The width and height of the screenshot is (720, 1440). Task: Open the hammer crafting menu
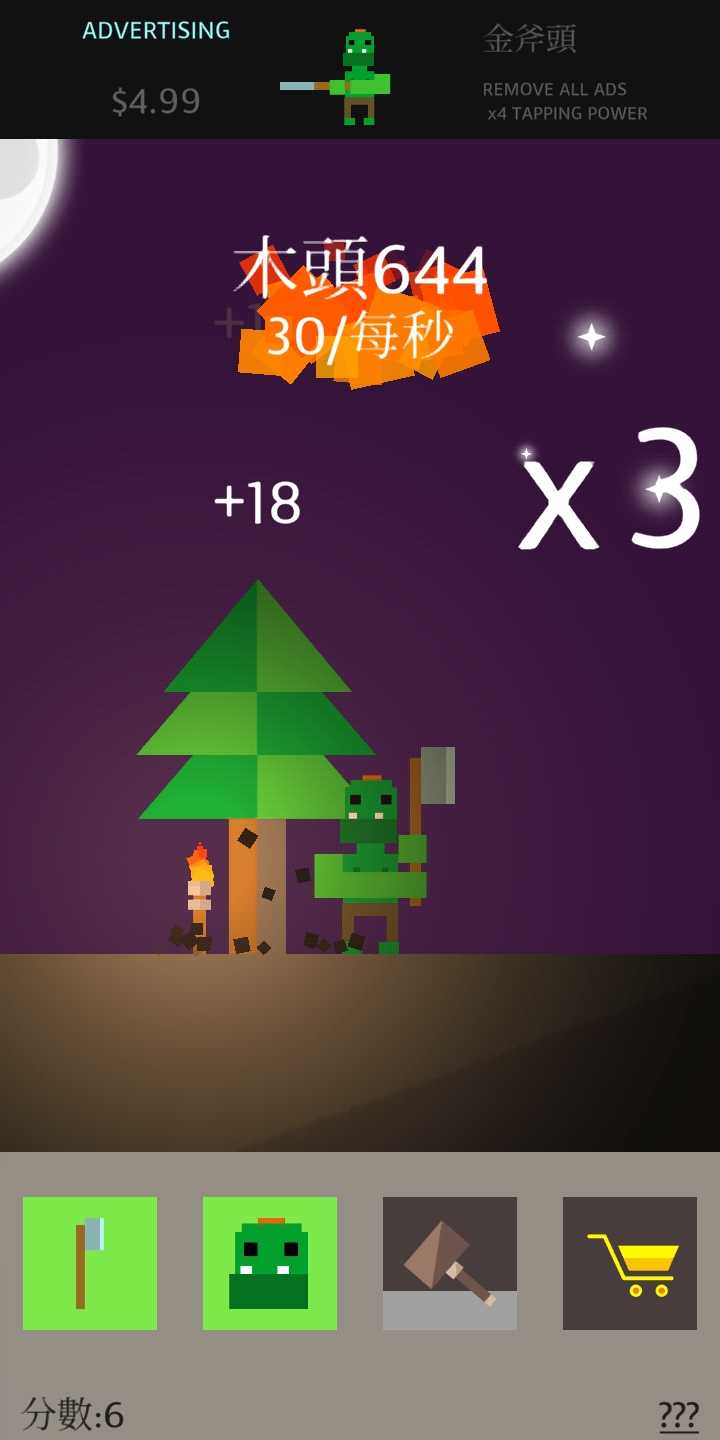[450, 1263]
